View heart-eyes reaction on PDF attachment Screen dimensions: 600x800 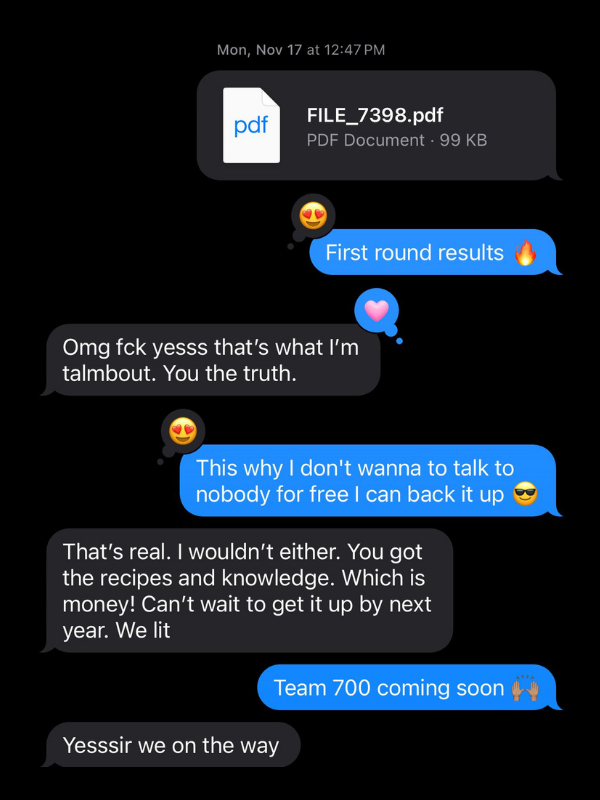click(313, 216)
